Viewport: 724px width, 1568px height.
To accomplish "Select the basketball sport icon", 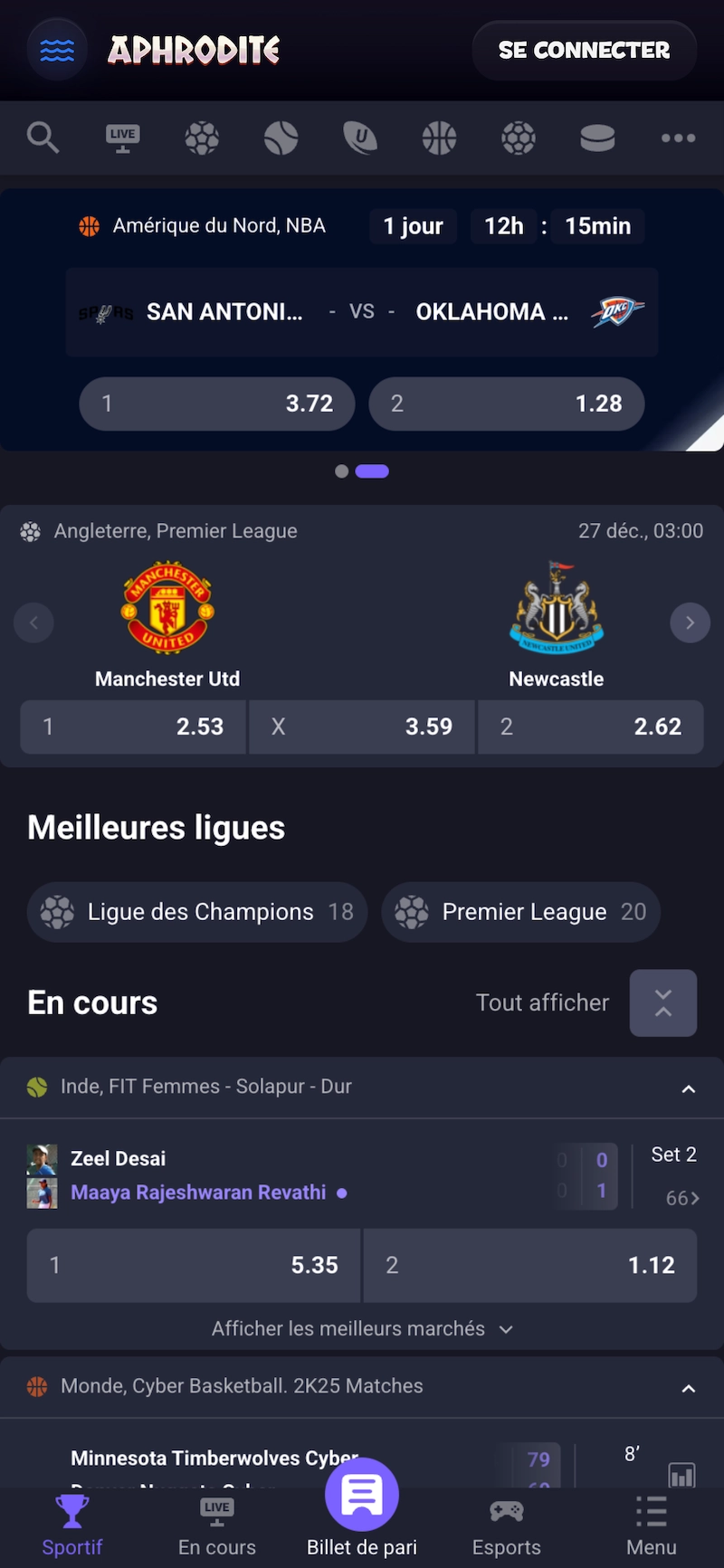I will pos(438,138).
